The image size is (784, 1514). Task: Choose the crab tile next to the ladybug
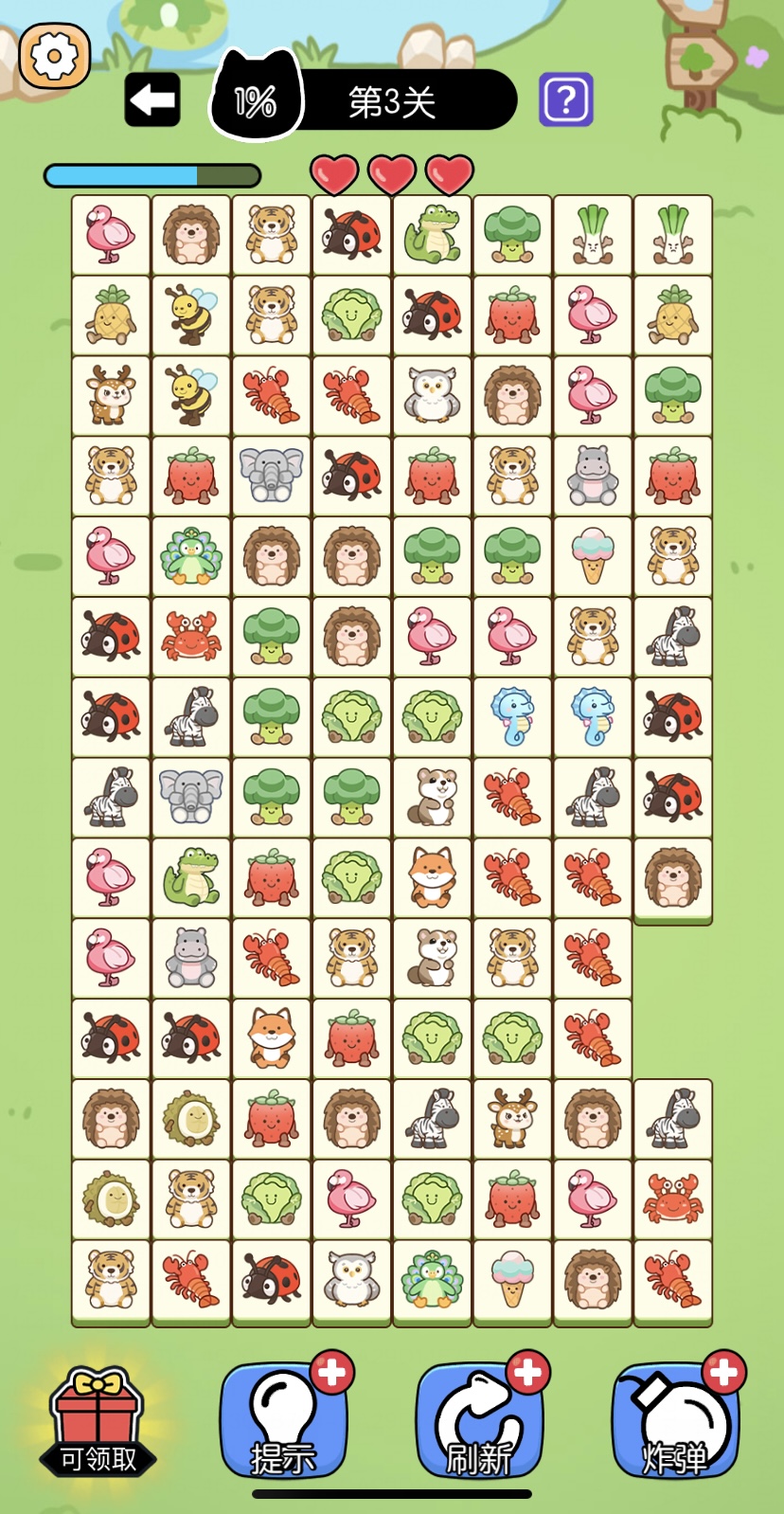tap(191, 634)
